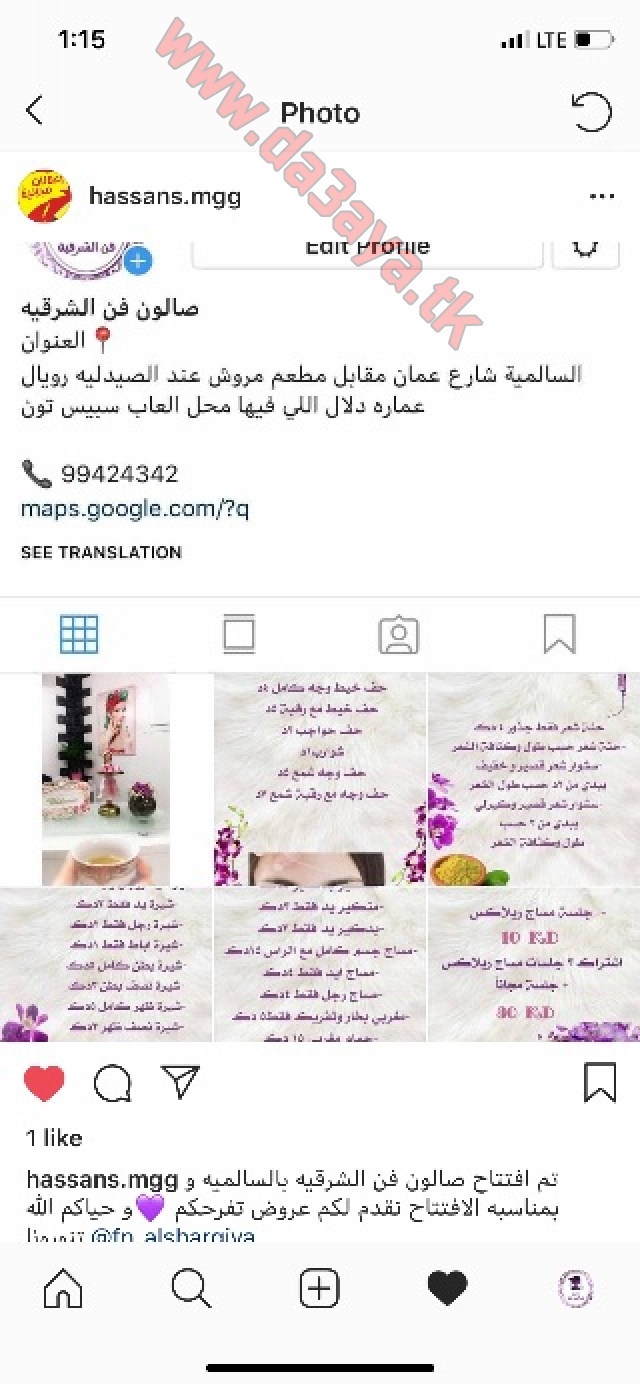Open hassans.mgg profile from the post header
640x1384 pixels.
tap(164, 196)
